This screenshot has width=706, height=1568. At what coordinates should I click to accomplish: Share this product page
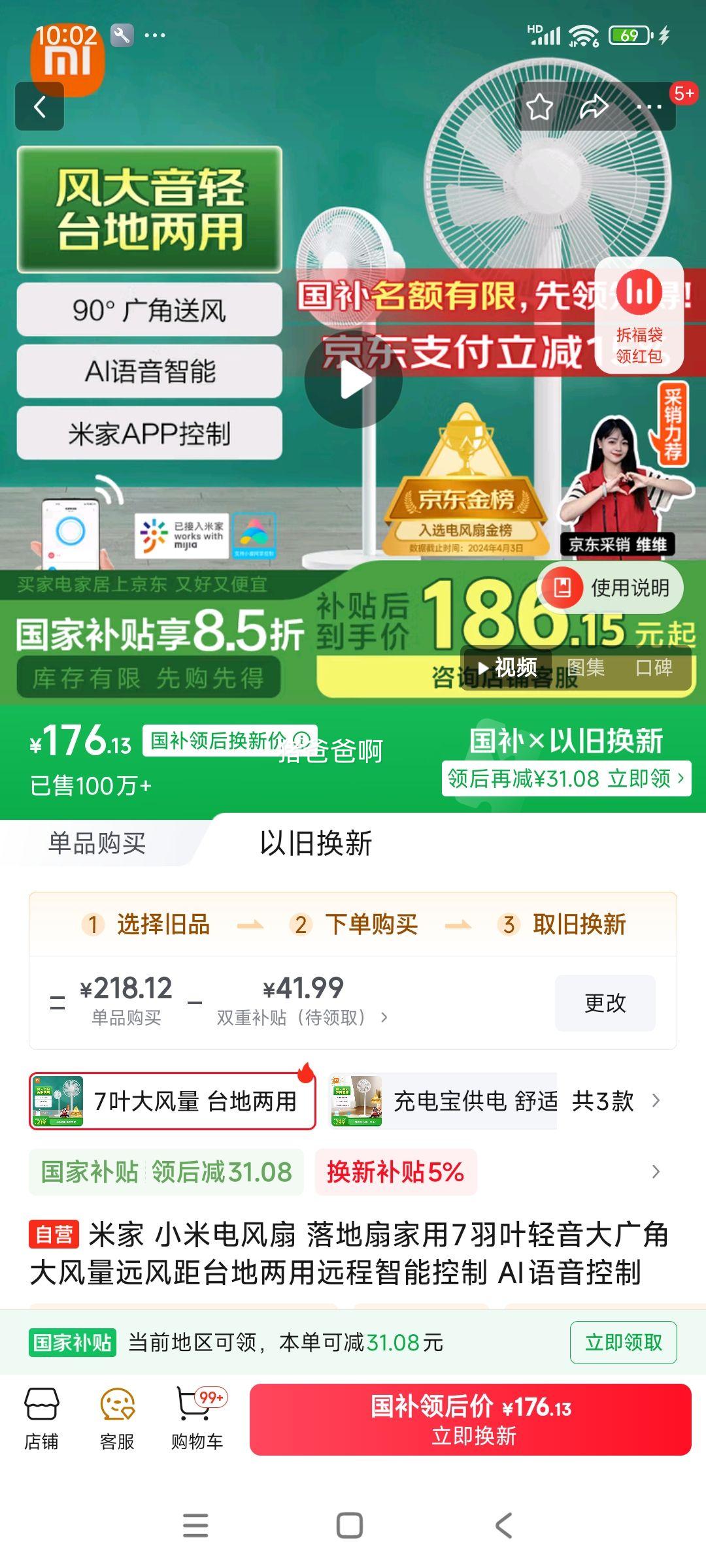(x=594, y=106)
